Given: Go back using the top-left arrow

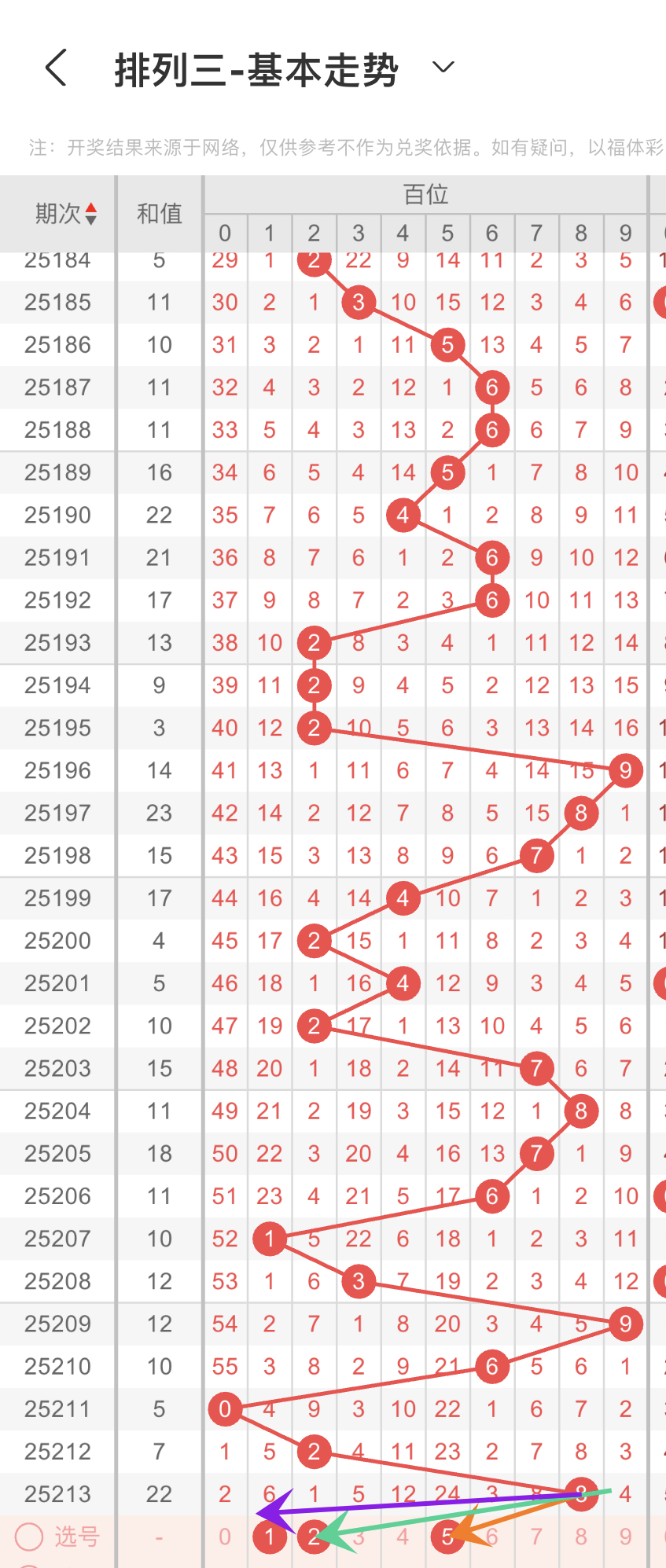Looking at the screenshot, I should click(x=56, y=68).
